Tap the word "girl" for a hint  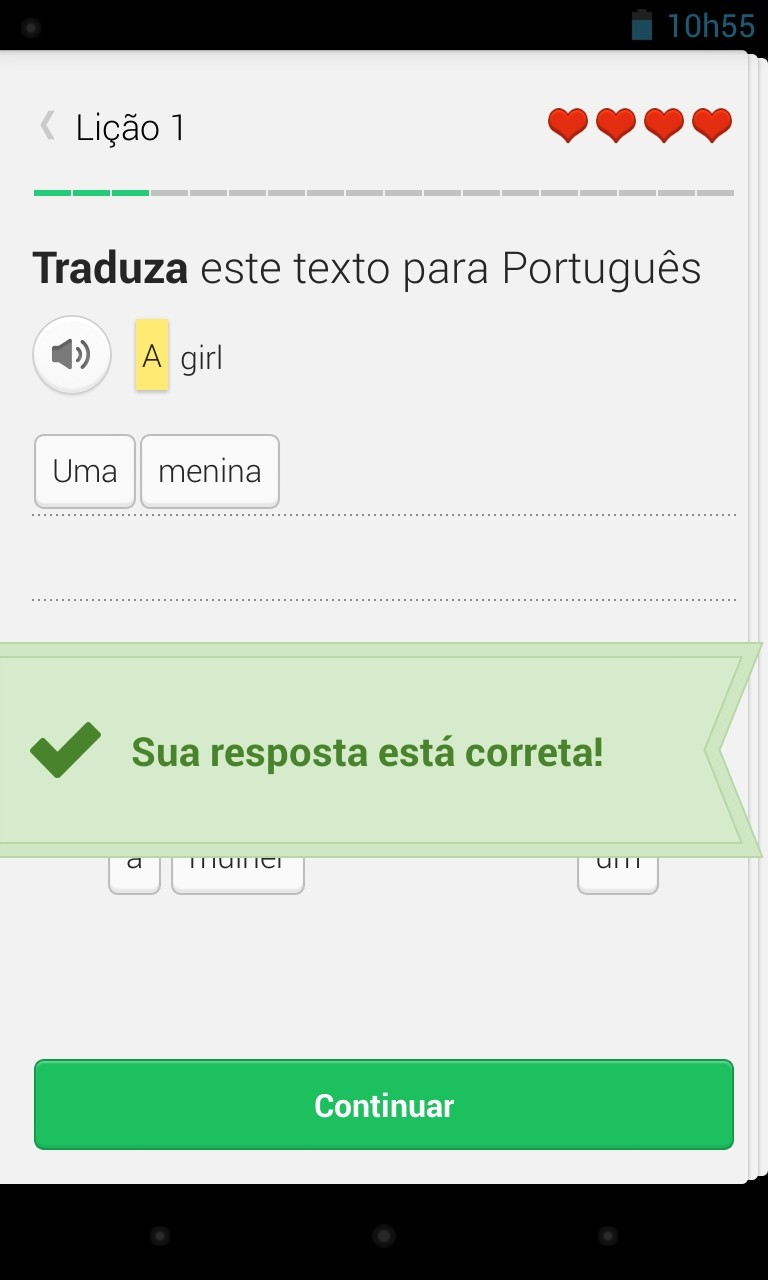(202, 357)
